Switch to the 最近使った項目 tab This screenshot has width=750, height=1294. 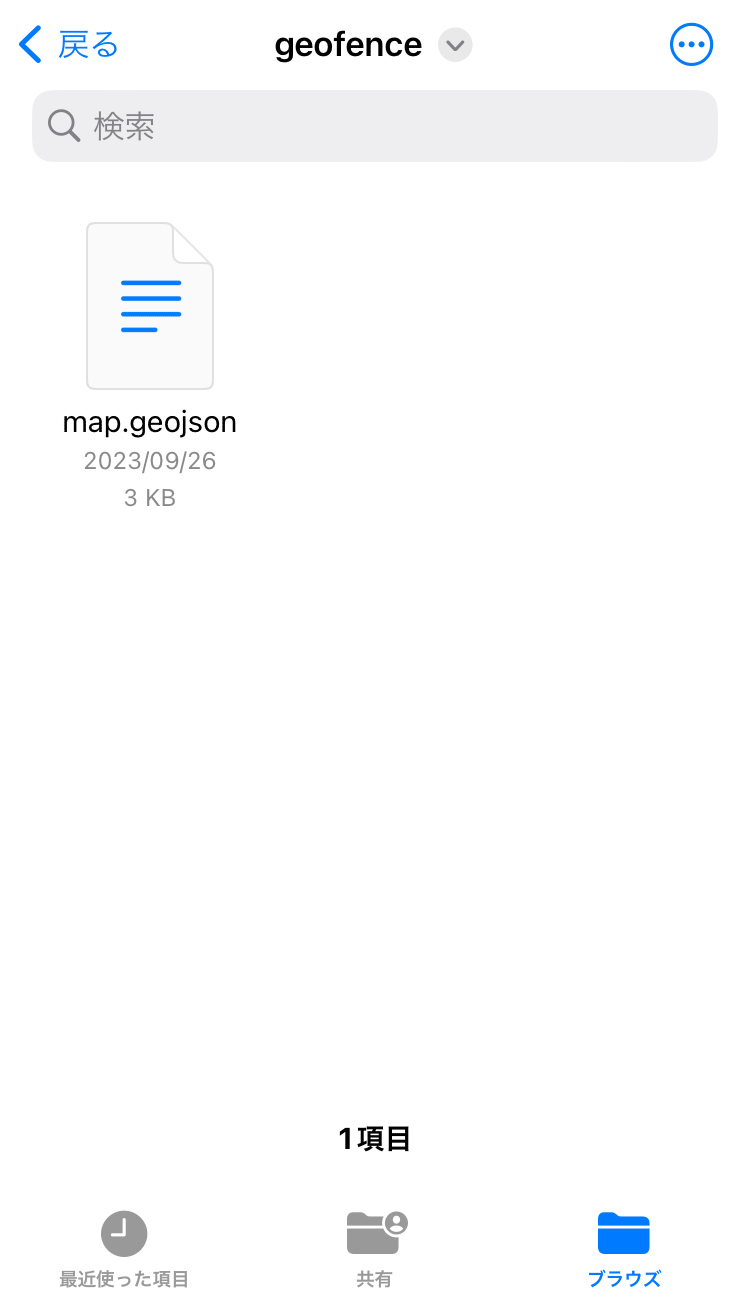tap(124, 1247)
